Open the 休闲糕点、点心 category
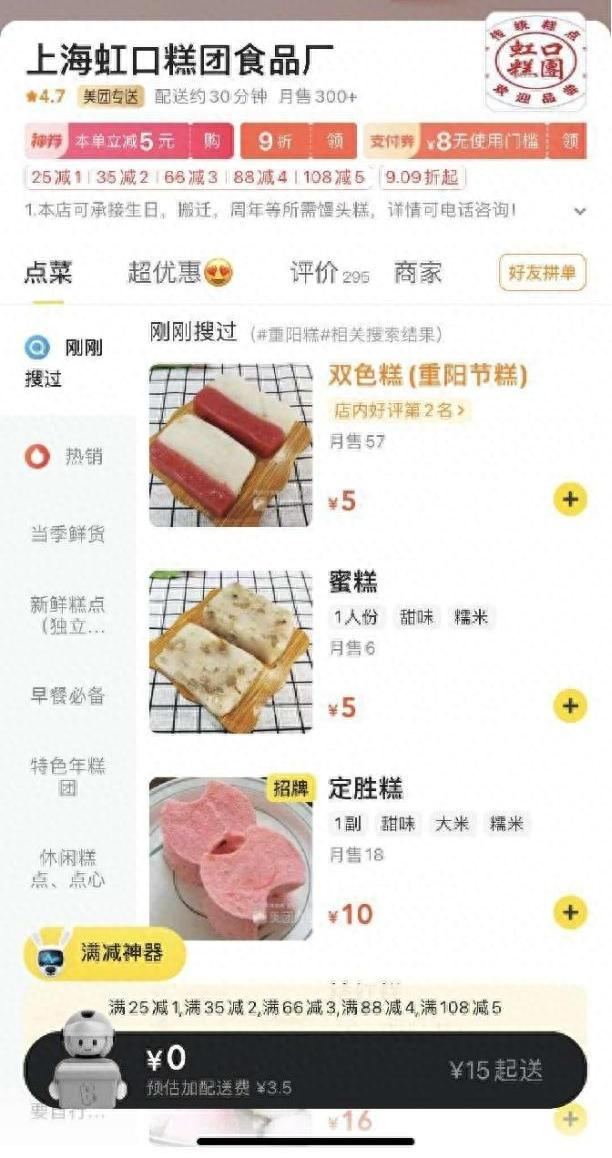This screenshot has height=1158, width=612. coord(68,868)
